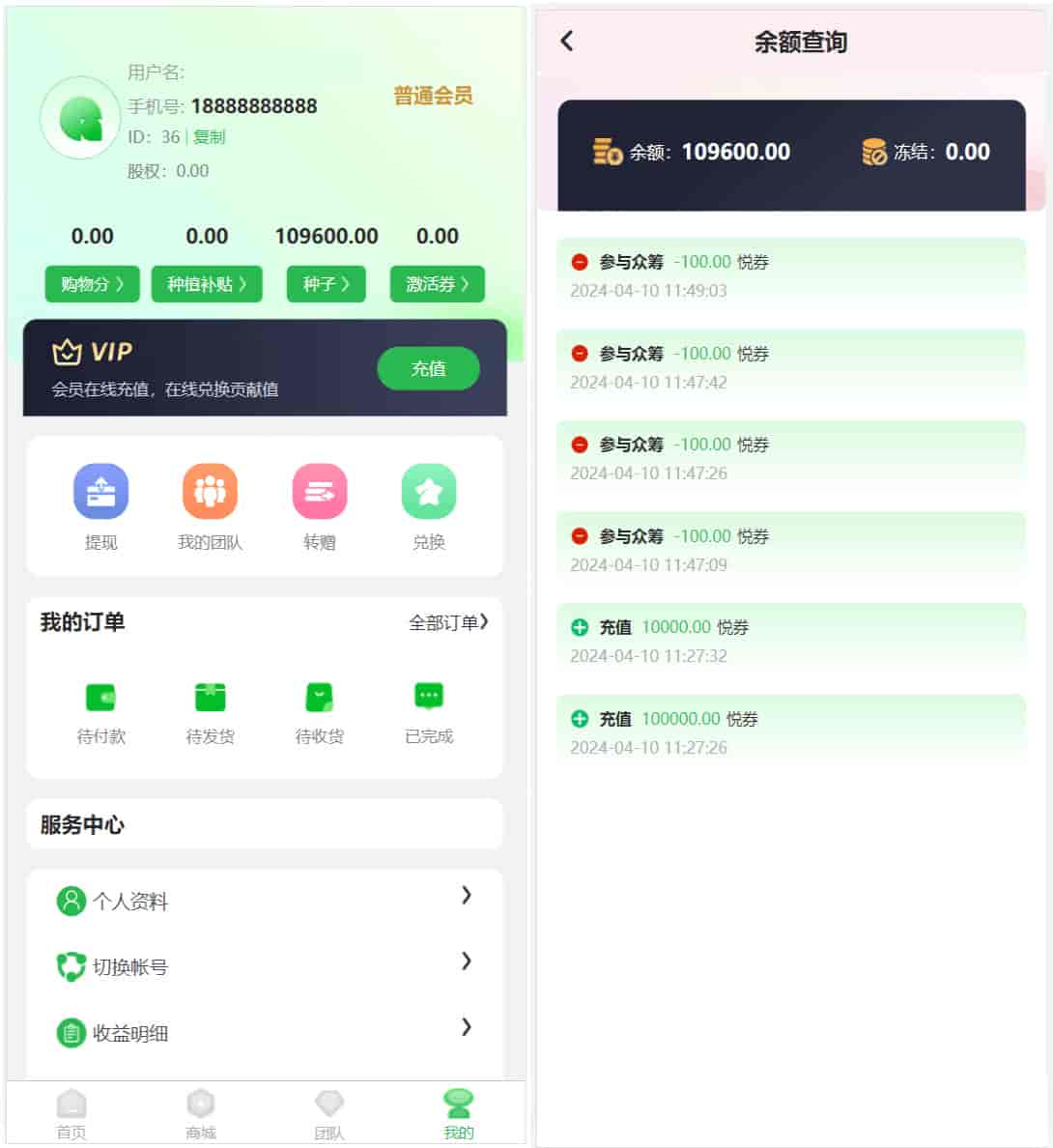Copy the user ID

(209, 137)
